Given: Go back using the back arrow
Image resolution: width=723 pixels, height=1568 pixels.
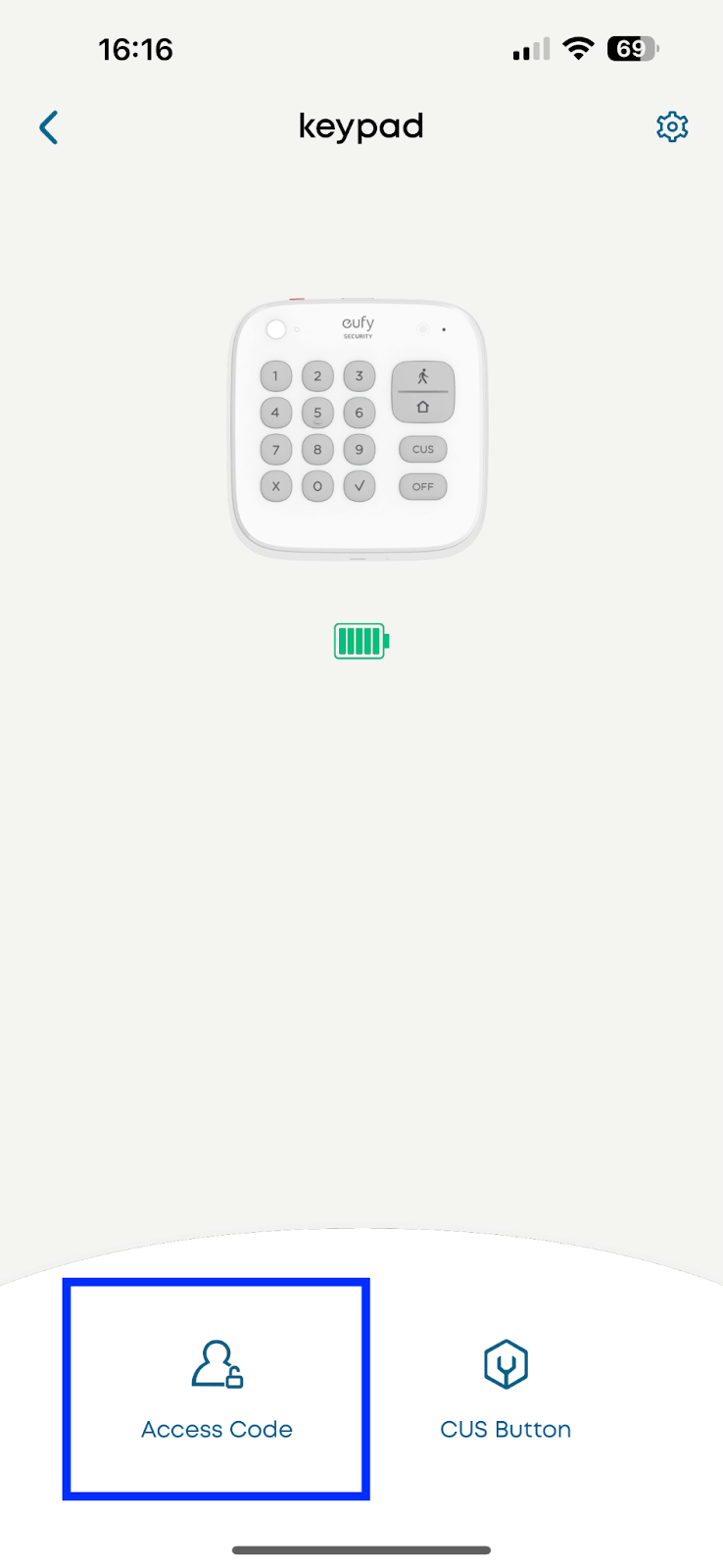Looking at the screenshot, I should click(49, 127).
